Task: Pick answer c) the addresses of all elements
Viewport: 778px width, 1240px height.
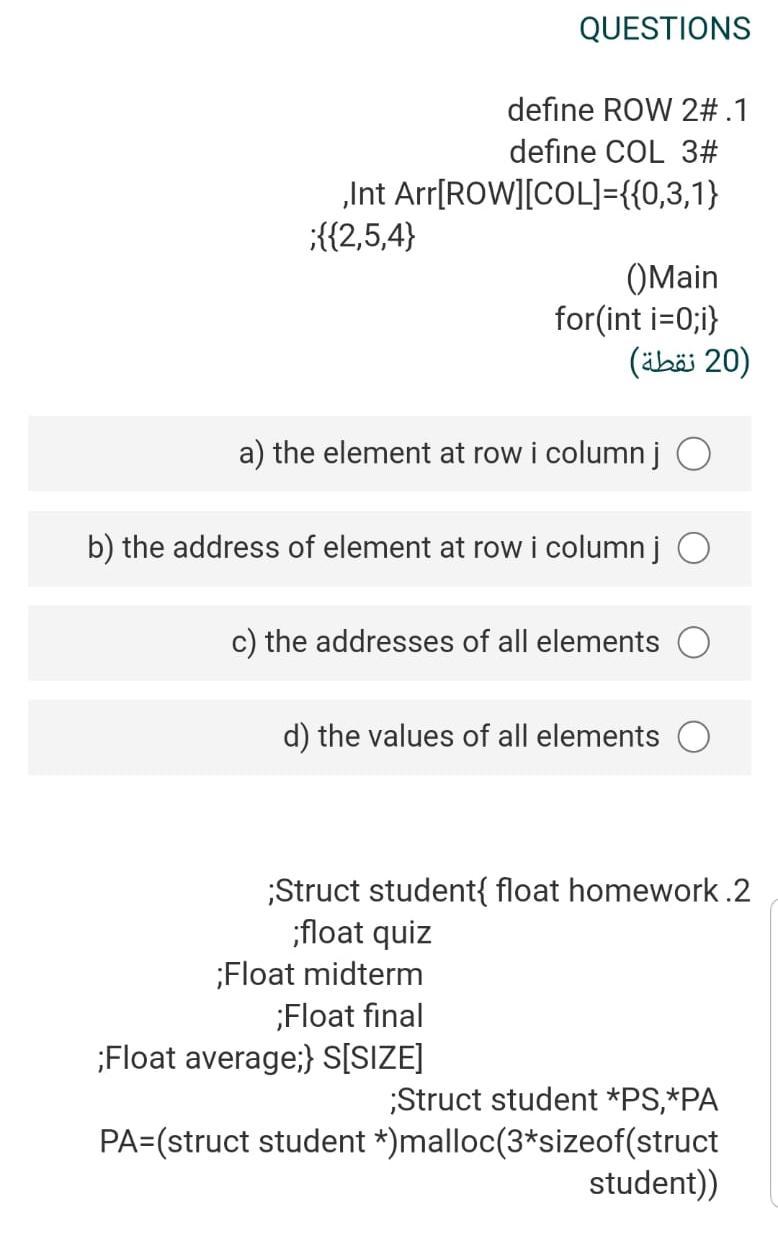Action: click(x=695, y=643)
